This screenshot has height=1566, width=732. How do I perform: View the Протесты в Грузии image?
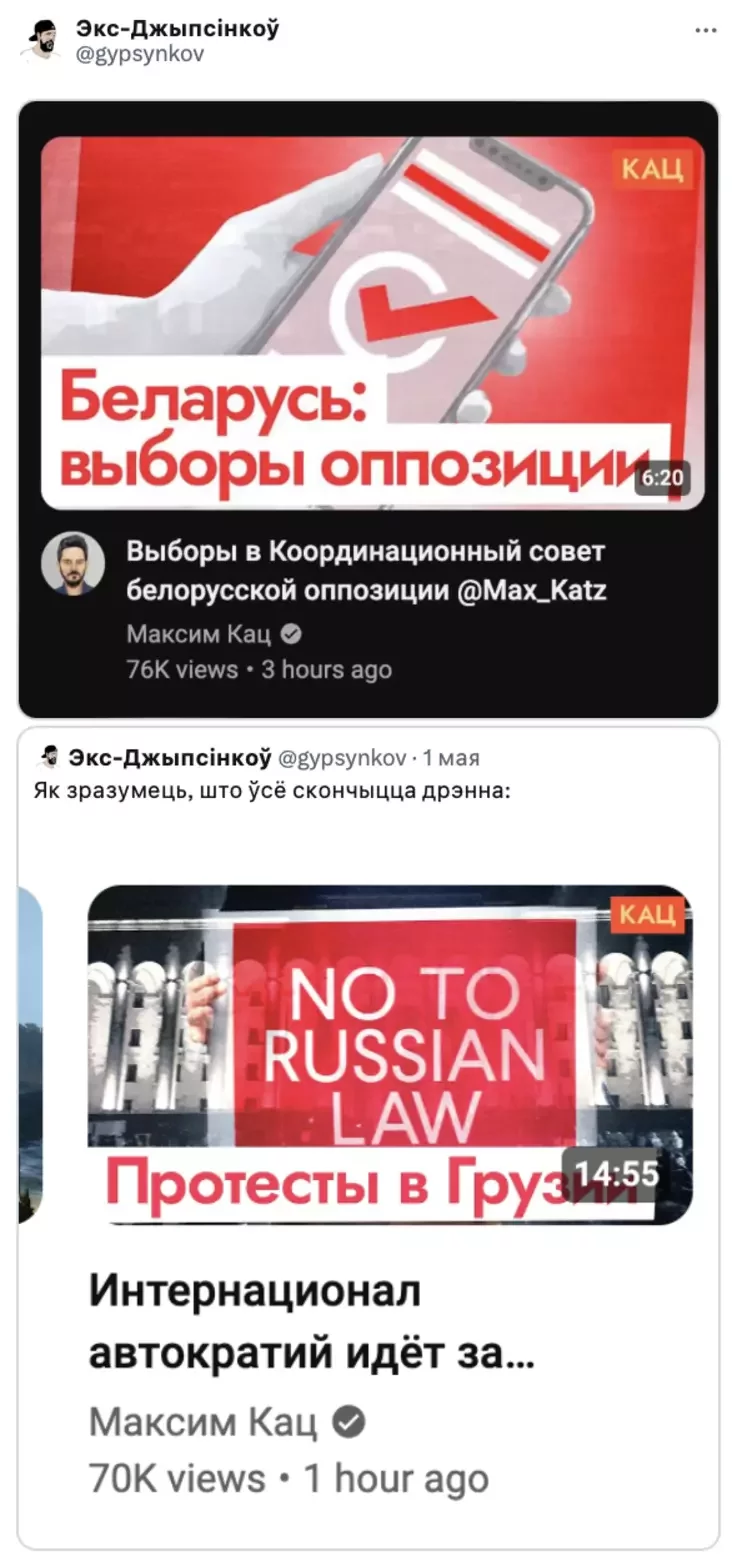tap(390, 1055)
